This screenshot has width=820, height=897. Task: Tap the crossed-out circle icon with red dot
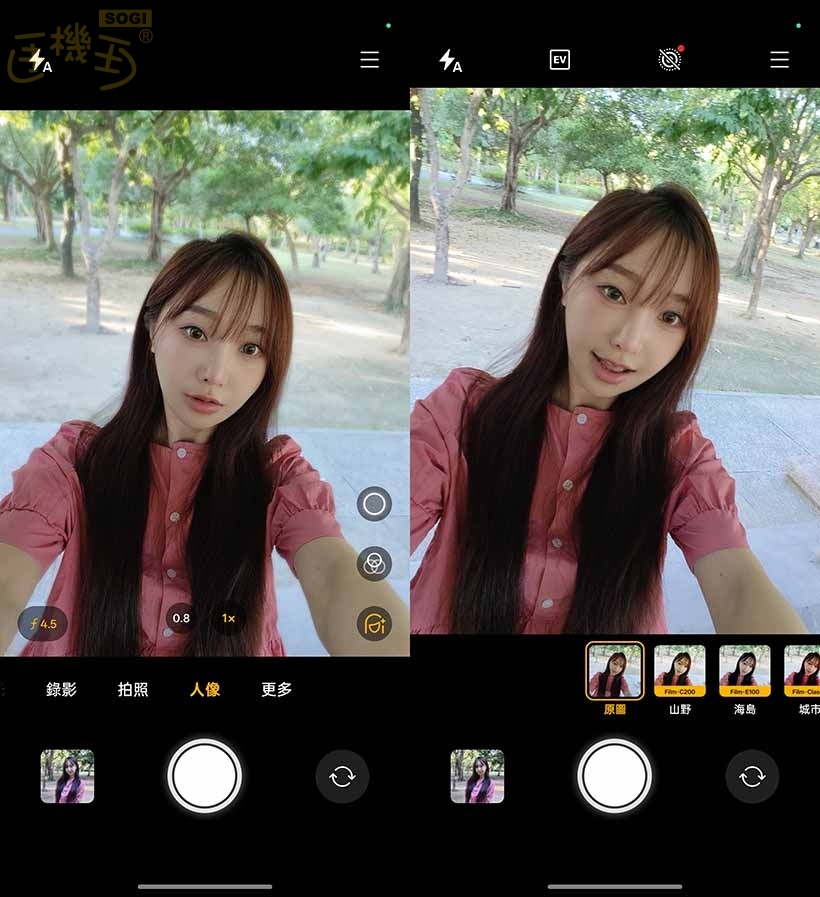[x=669, y=60]
